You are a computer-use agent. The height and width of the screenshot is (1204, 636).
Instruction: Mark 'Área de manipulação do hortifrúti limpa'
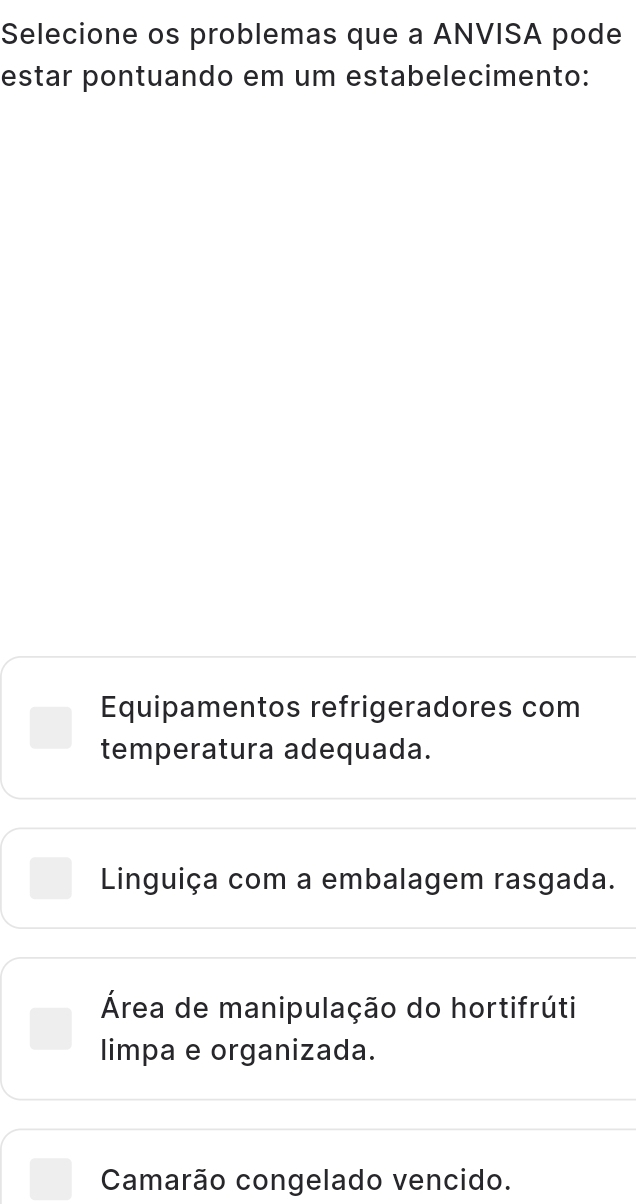(x=51, y=1029)
